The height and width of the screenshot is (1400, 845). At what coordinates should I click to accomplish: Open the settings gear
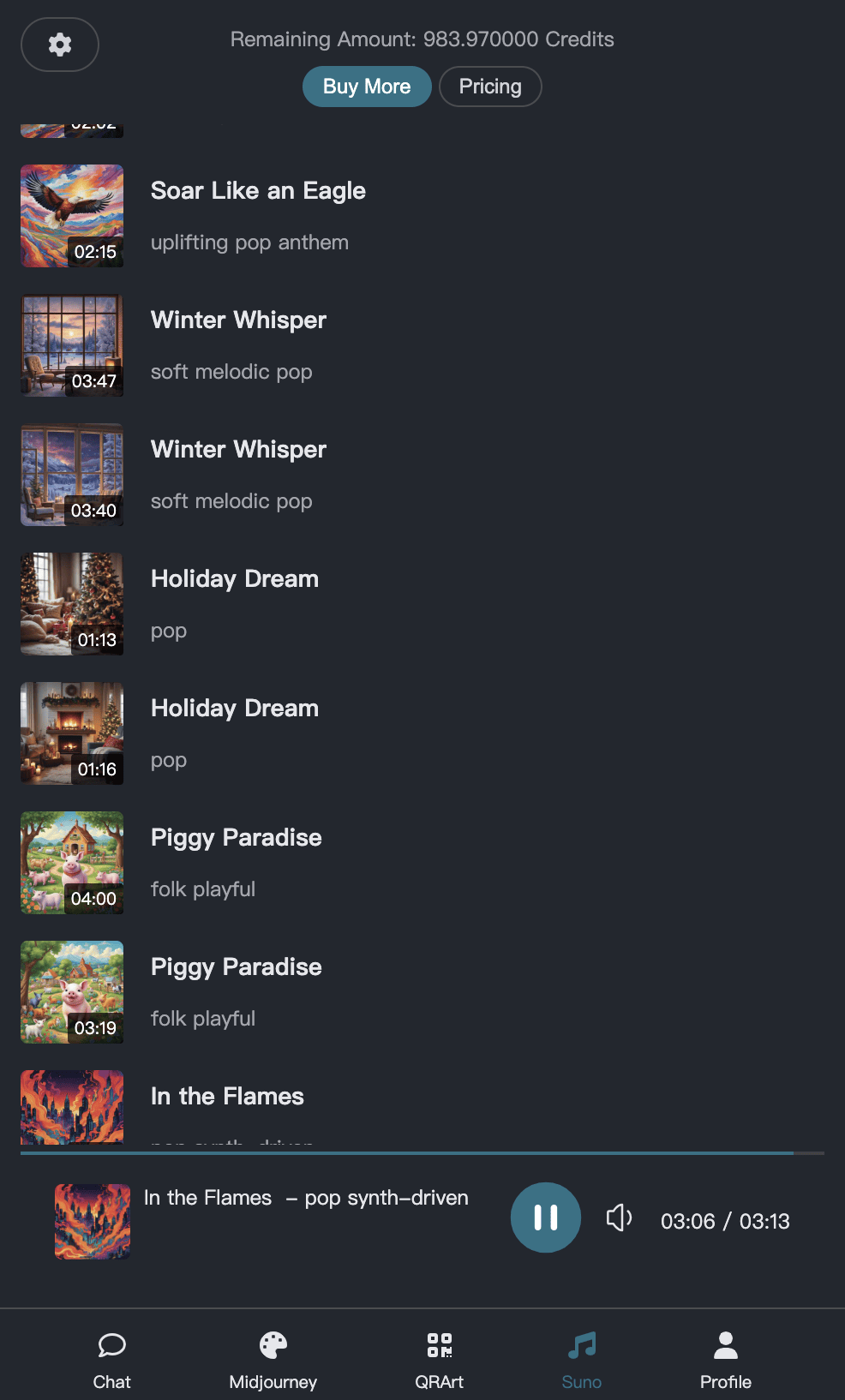(x=60, y=45)
